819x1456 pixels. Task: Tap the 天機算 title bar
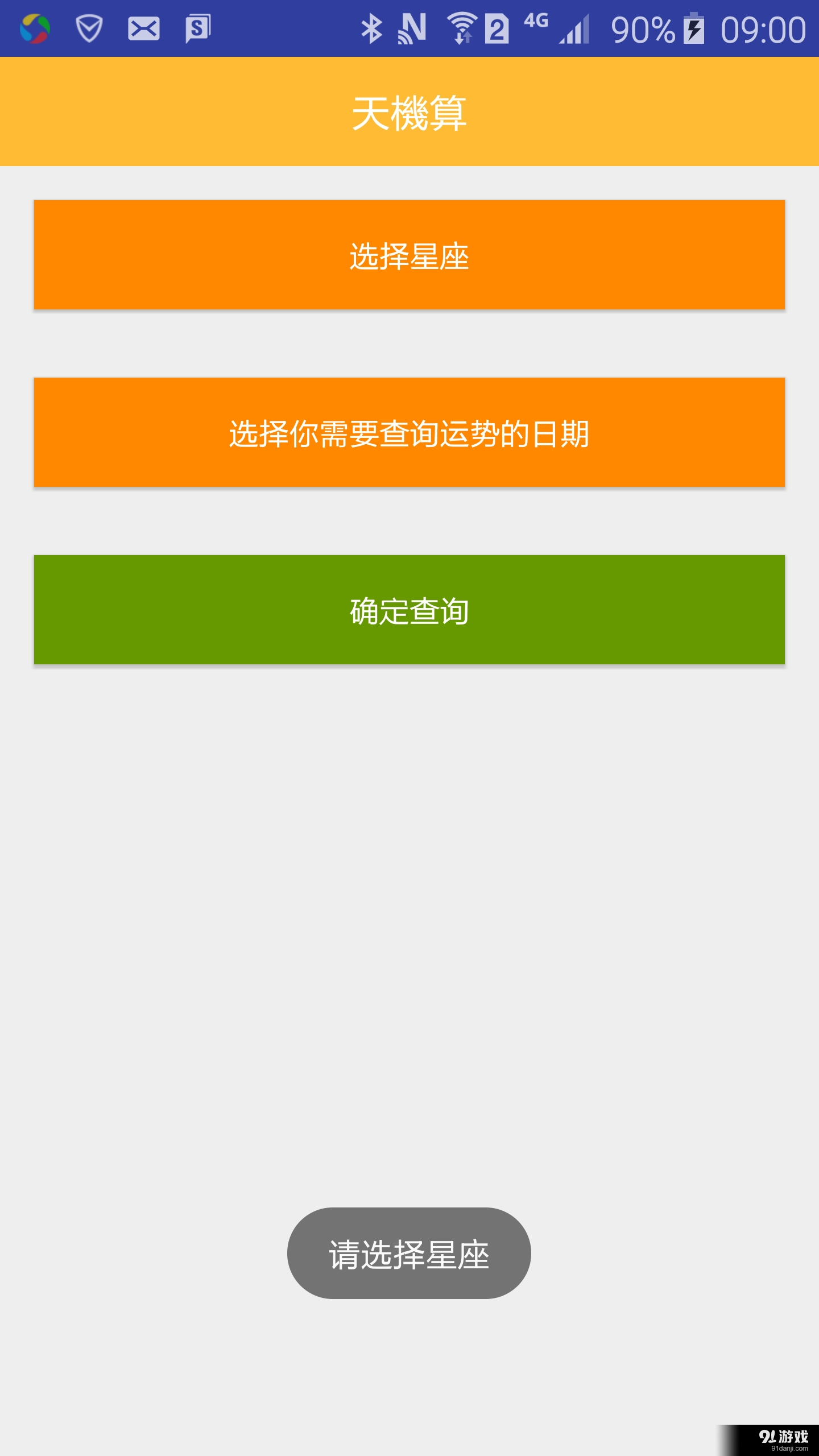[x=409, y=111]
